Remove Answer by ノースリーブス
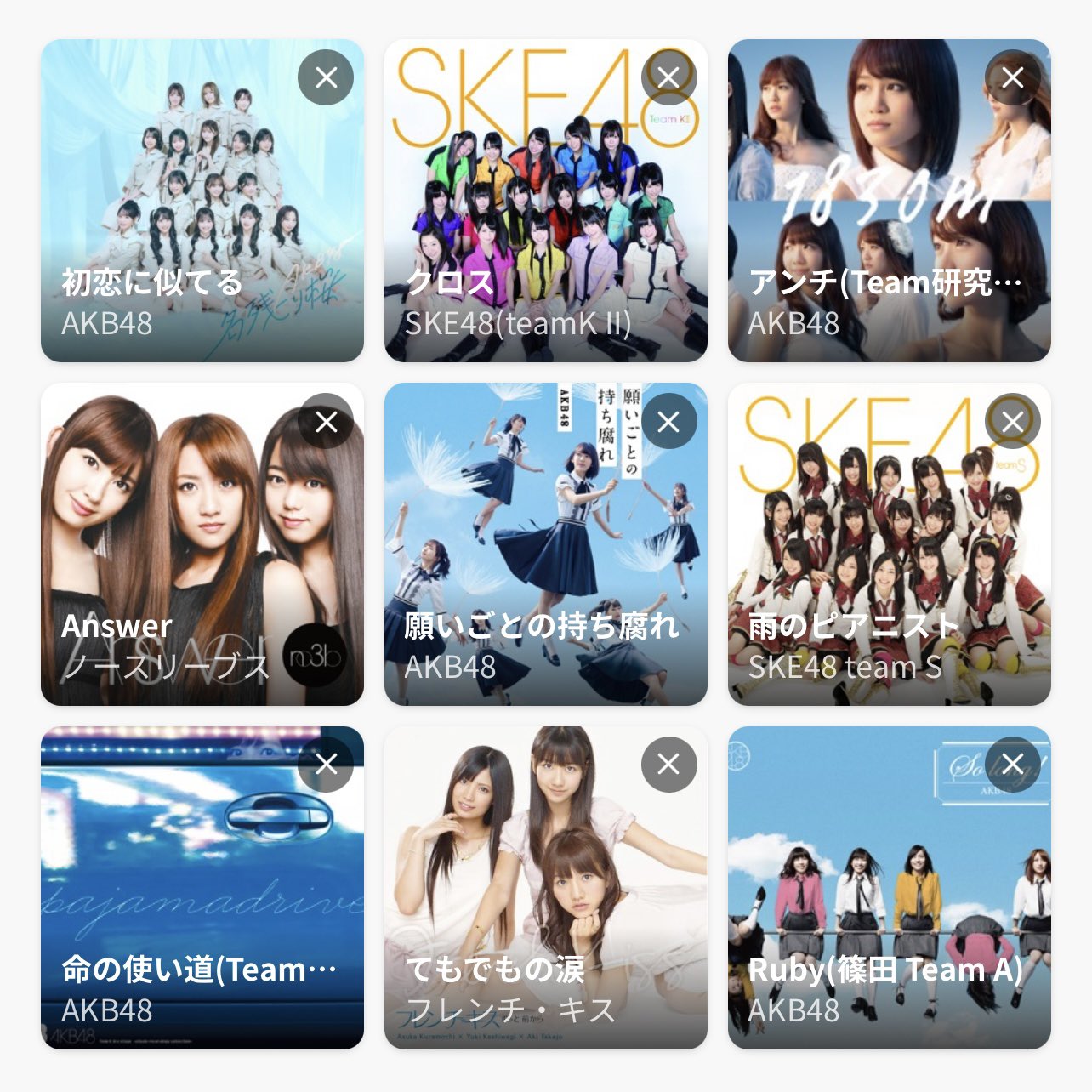 click(x=326, y=422)
